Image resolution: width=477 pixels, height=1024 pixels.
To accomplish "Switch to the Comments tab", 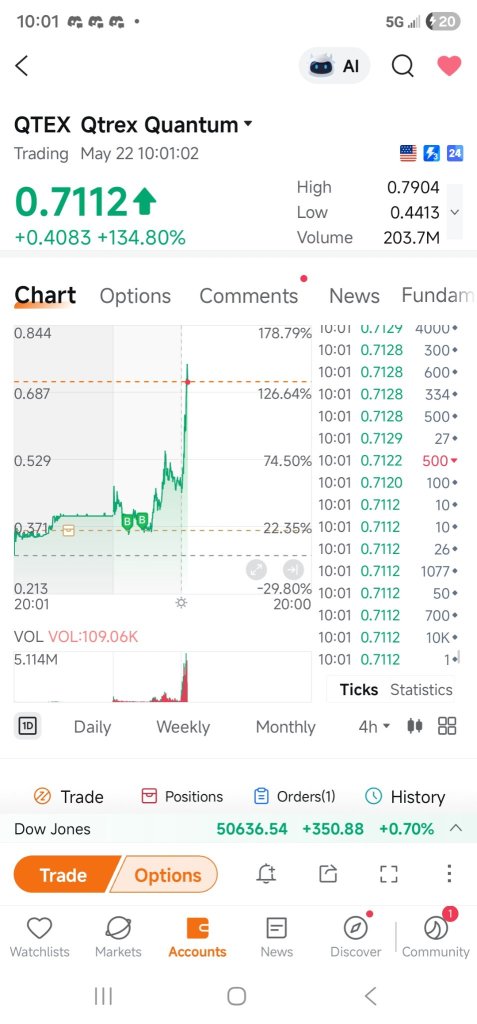I will coord(248,296).
